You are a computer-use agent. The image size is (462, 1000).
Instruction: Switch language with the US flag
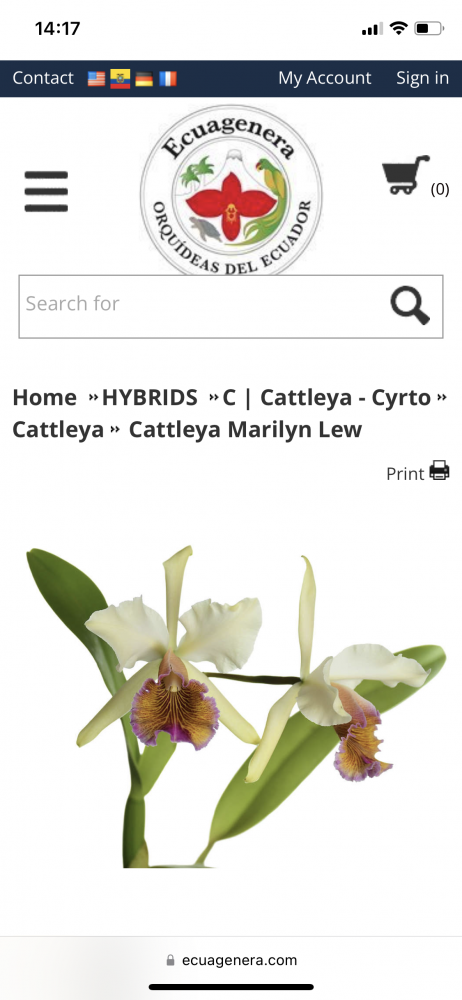click(x=96, y=79)
